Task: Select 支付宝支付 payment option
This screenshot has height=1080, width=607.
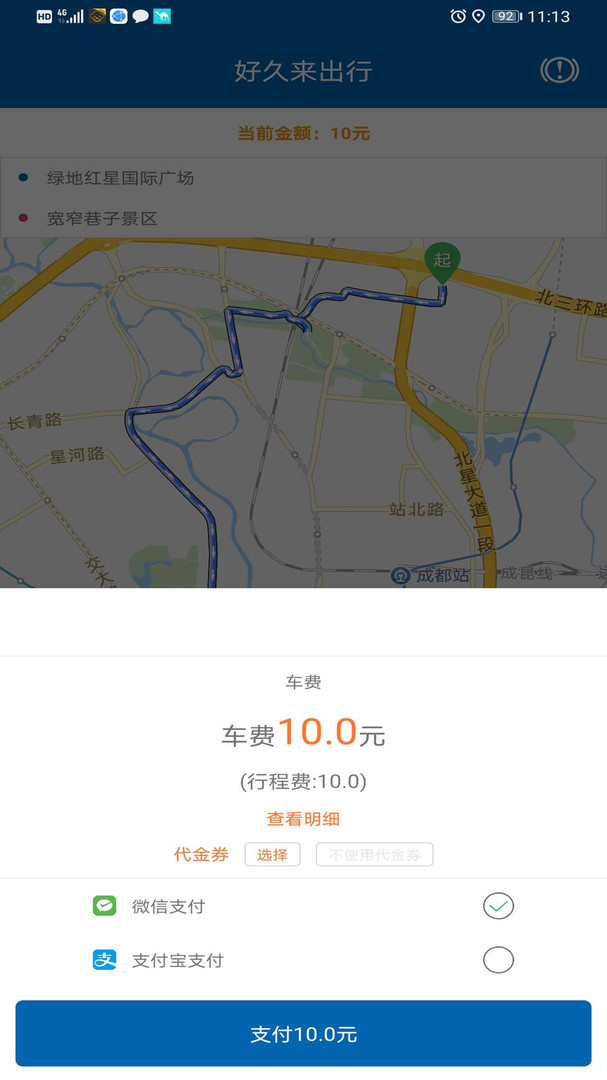Action: [x=303, y=959]
